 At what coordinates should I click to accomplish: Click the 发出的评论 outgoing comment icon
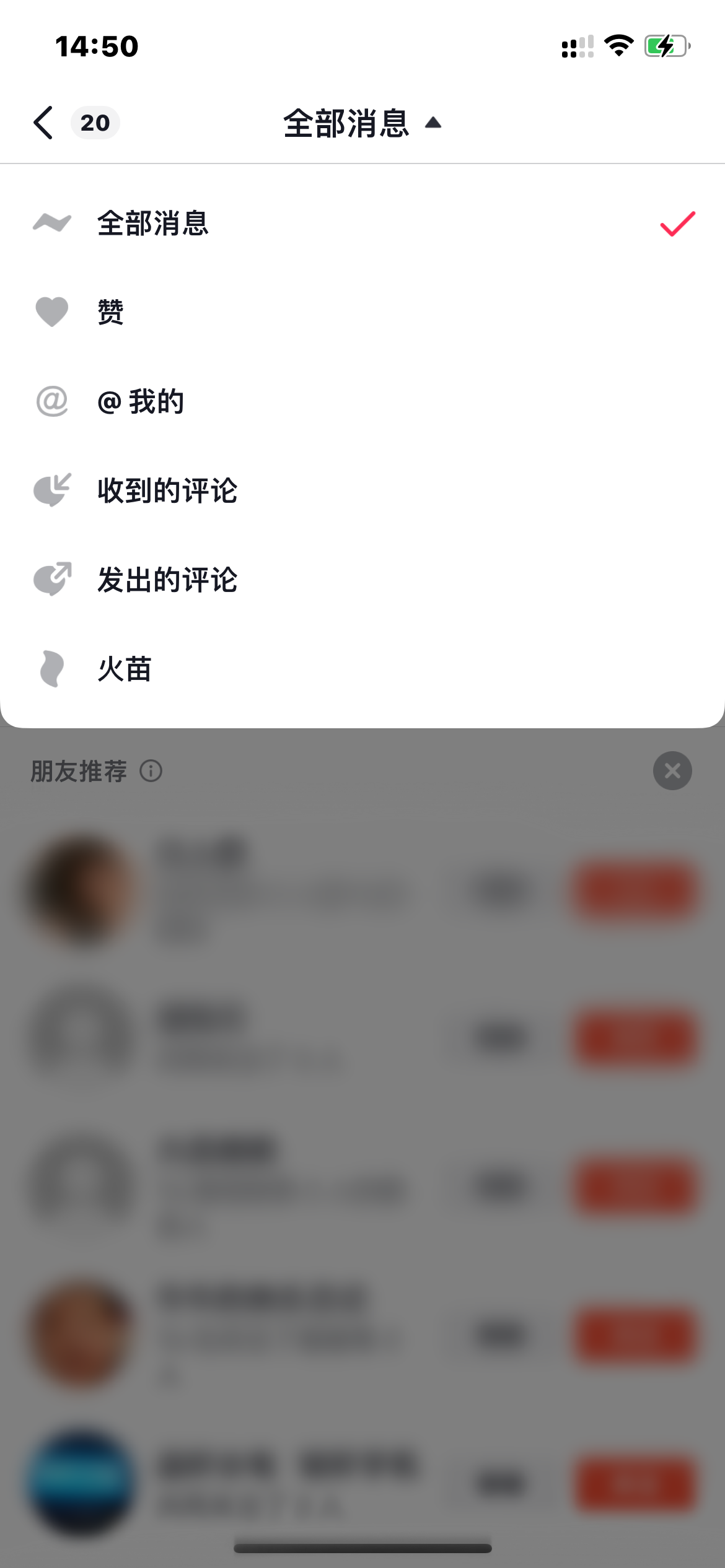52,580
